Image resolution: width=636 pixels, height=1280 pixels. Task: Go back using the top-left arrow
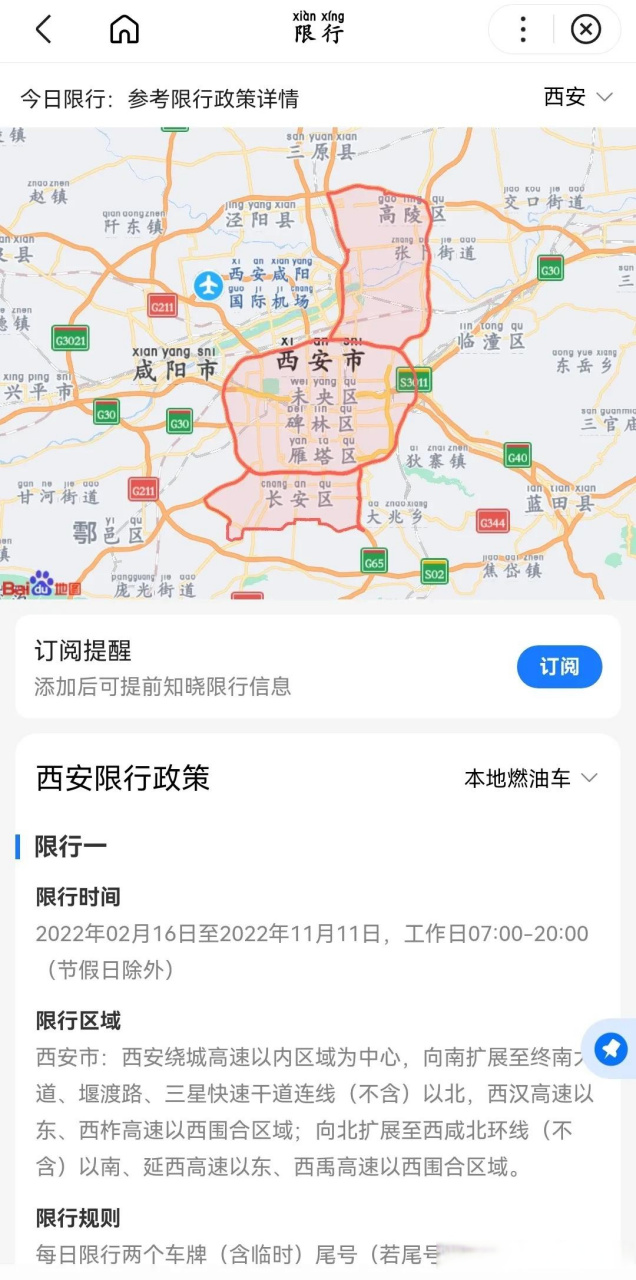pos(43,30)
